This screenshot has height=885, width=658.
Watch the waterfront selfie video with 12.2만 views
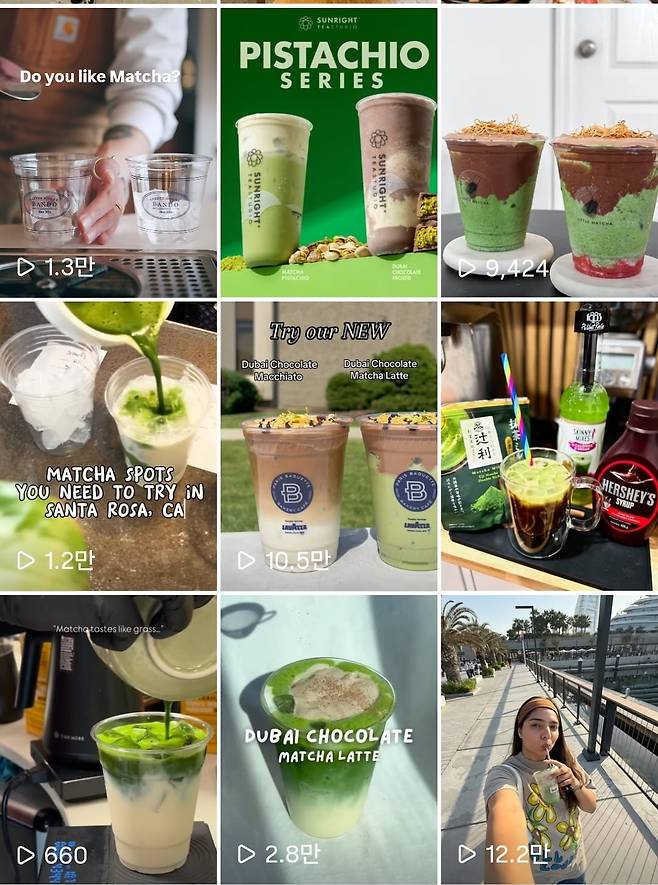coord(549,740)
